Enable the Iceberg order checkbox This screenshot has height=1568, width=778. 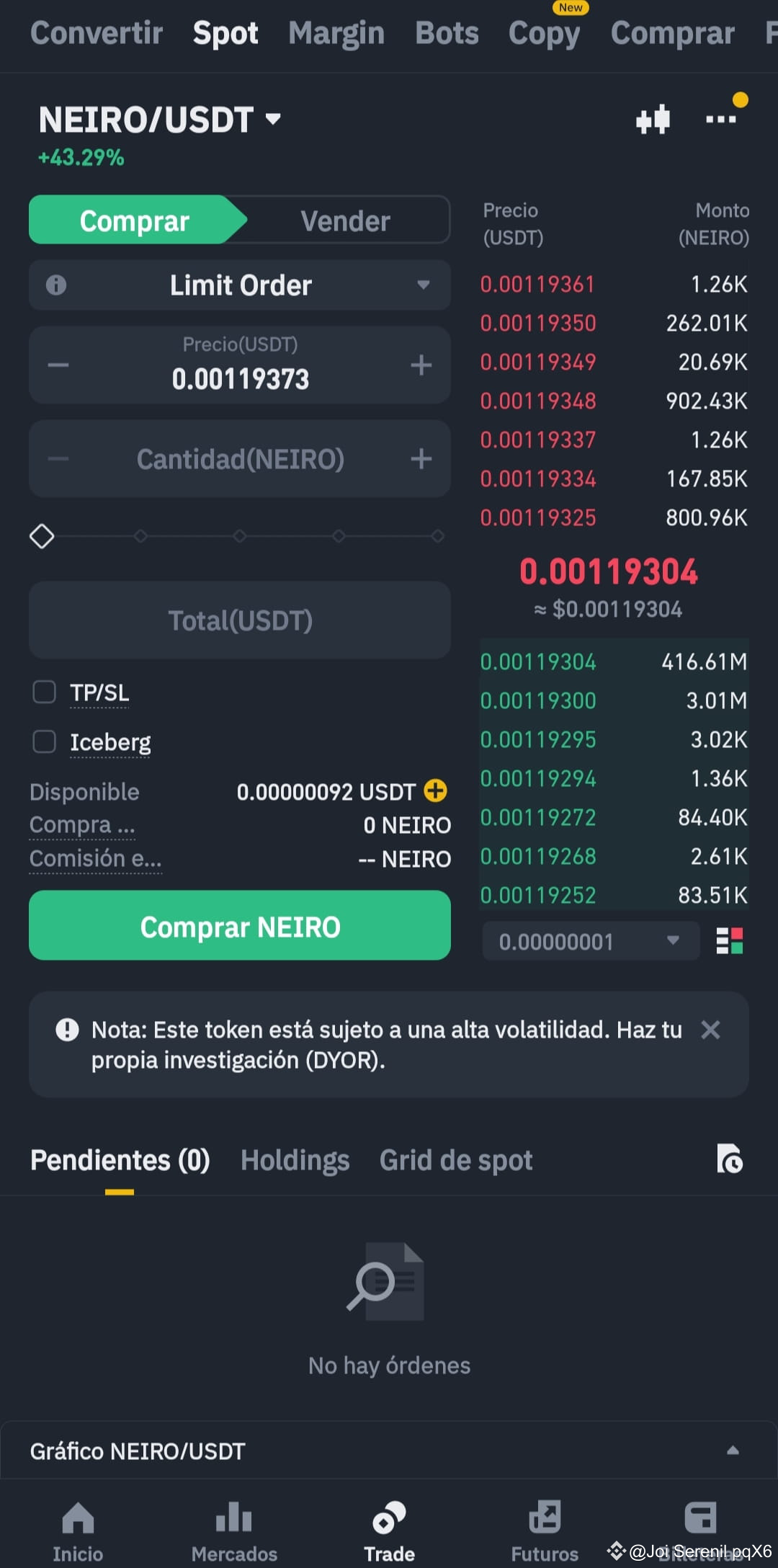click(44, 741)
